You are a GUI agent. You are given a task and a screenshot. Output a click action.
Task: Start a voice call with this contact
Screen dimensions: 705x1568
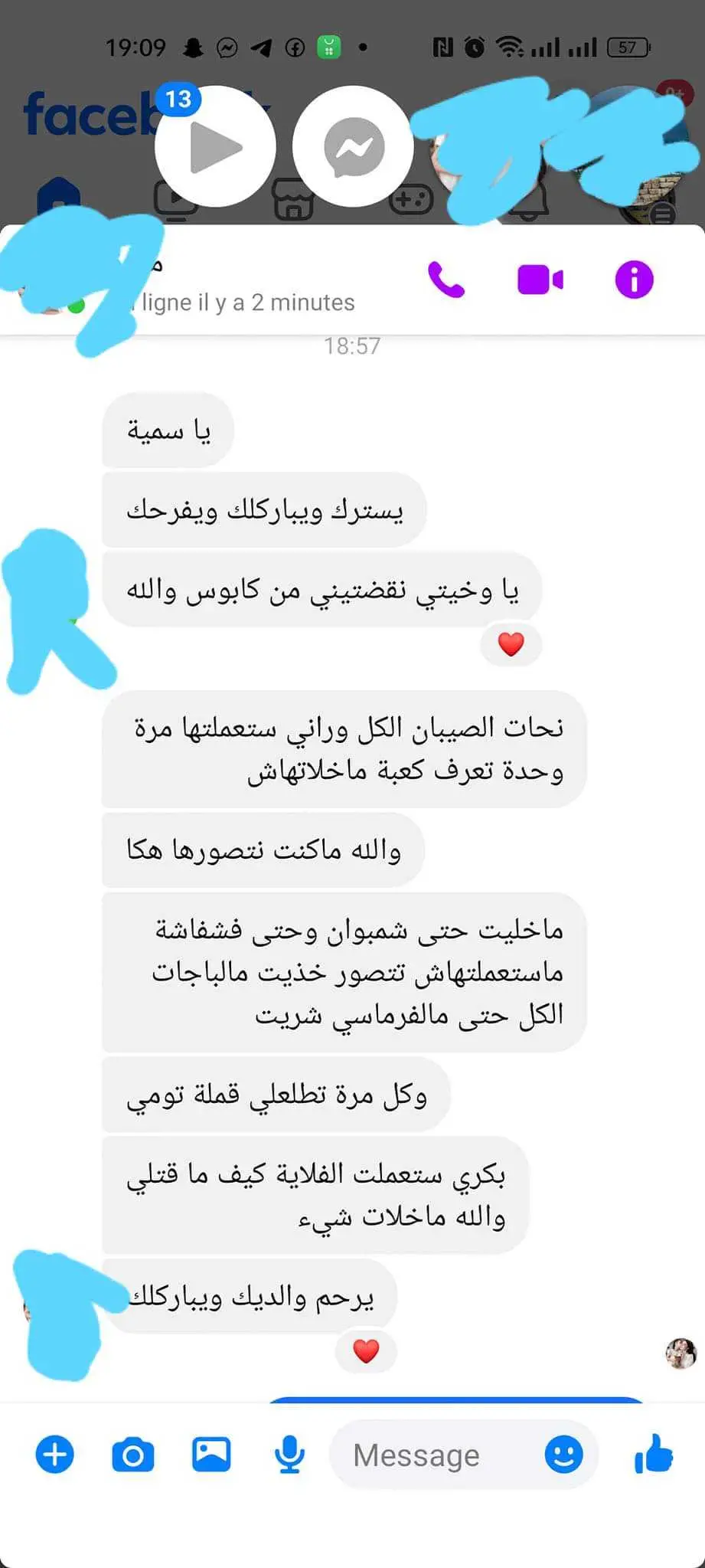click(446, 280)
